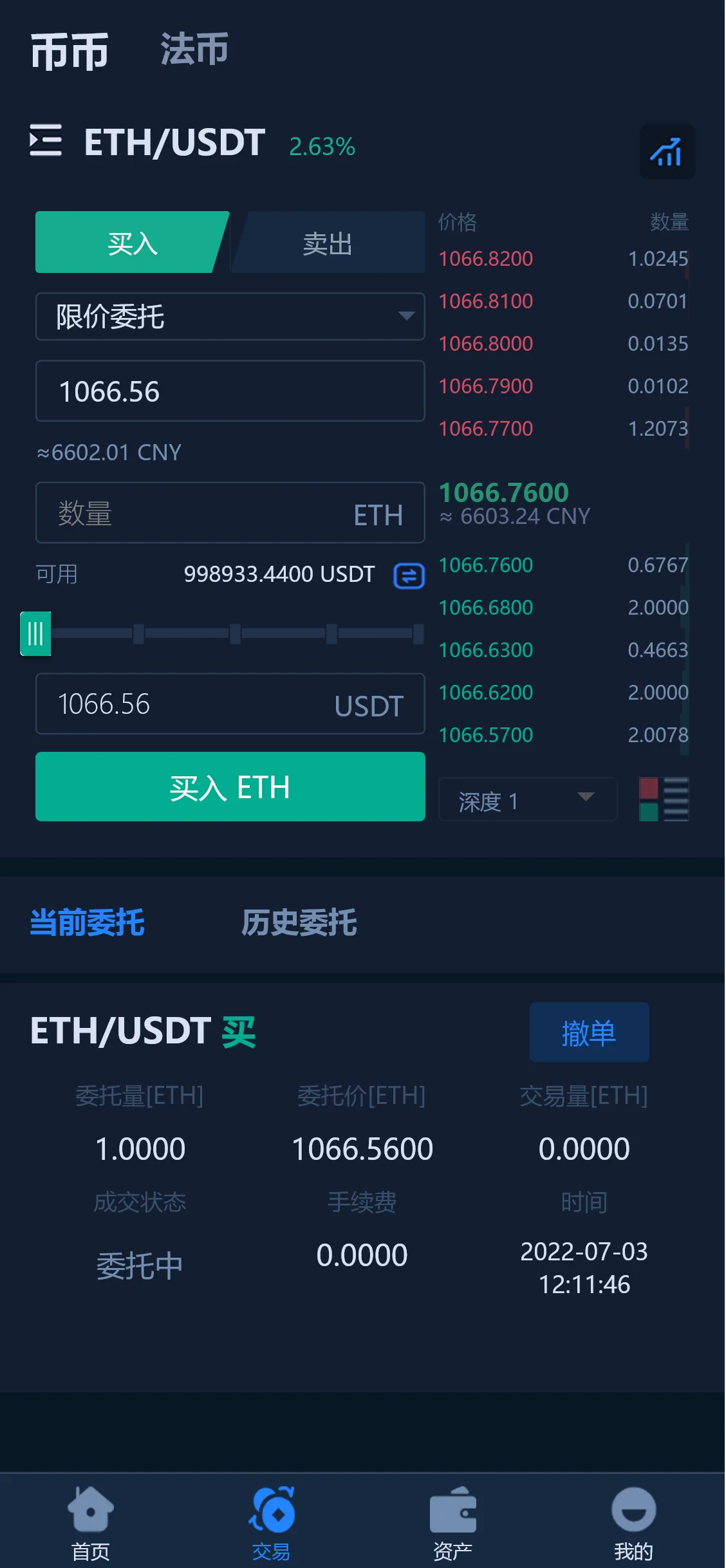Open the 资产 wallet icon at bottom
This screenshot has height=1568, width=726.
pyautogui.click(x=453, y=1509)
